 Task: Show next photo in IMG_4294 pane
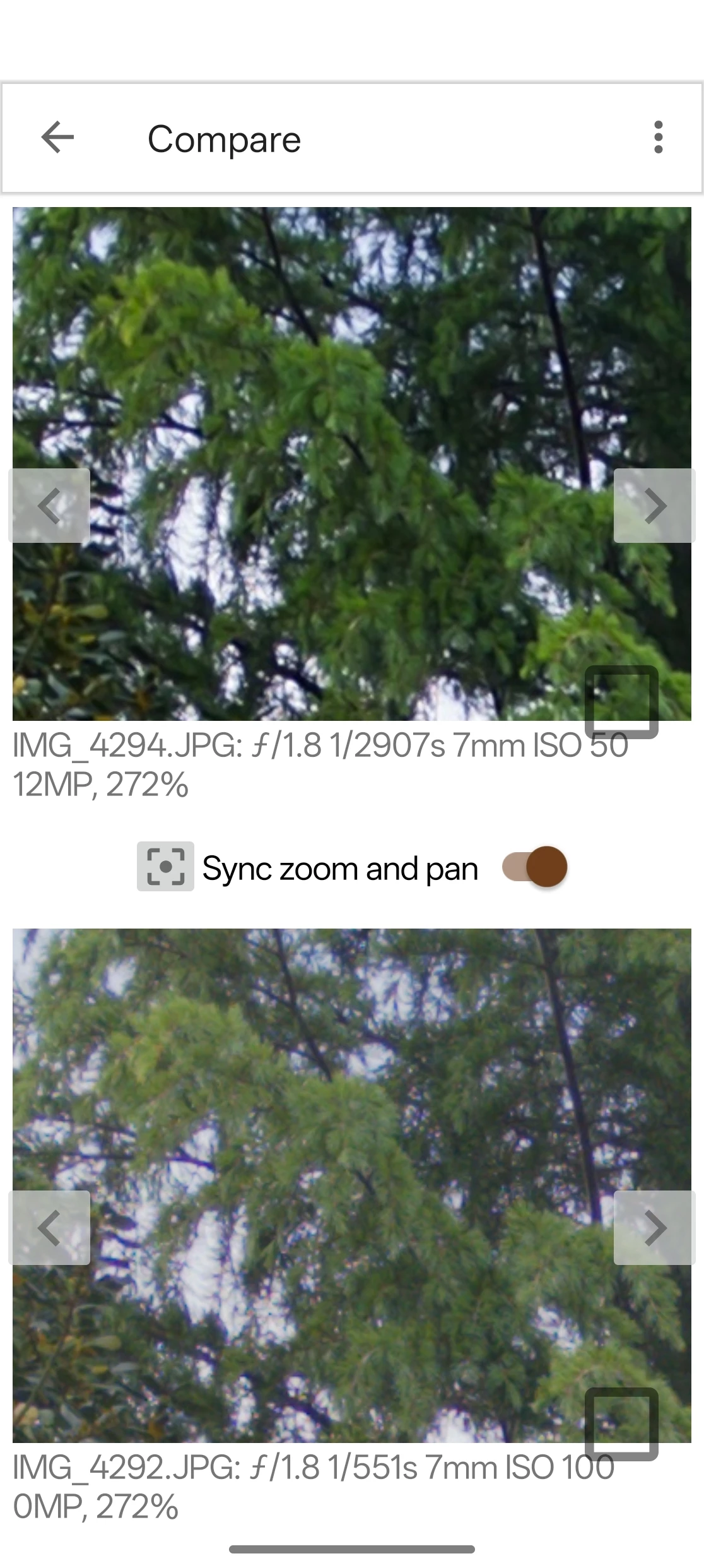click(654, 506)
